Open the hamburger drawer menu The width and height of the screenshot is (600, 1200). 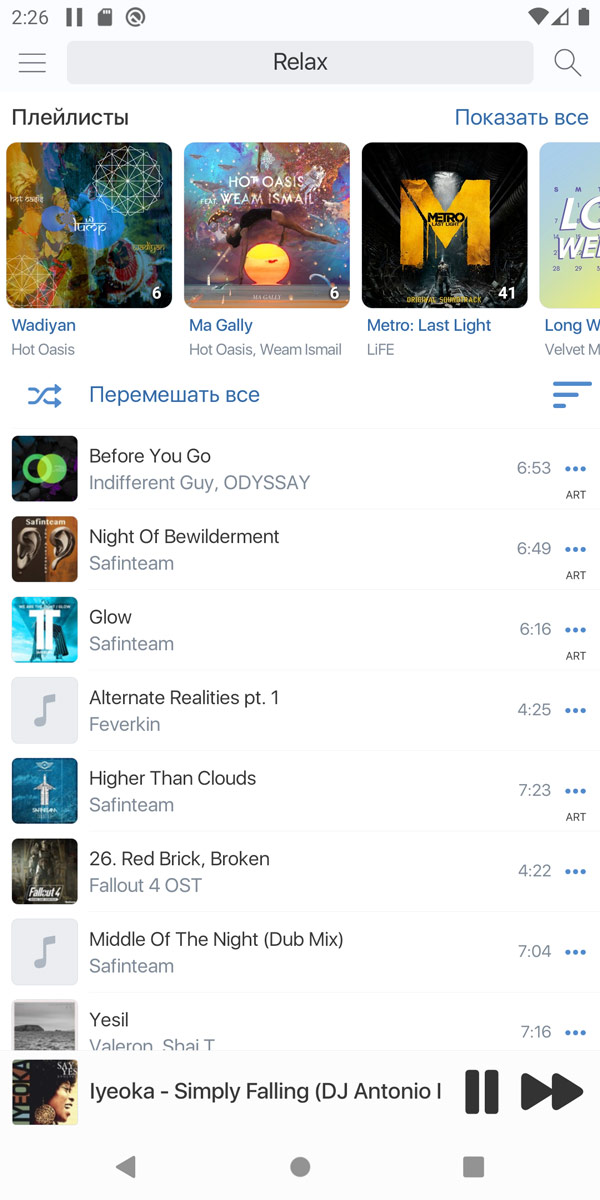pyautogui.click(x=32, y=62)
